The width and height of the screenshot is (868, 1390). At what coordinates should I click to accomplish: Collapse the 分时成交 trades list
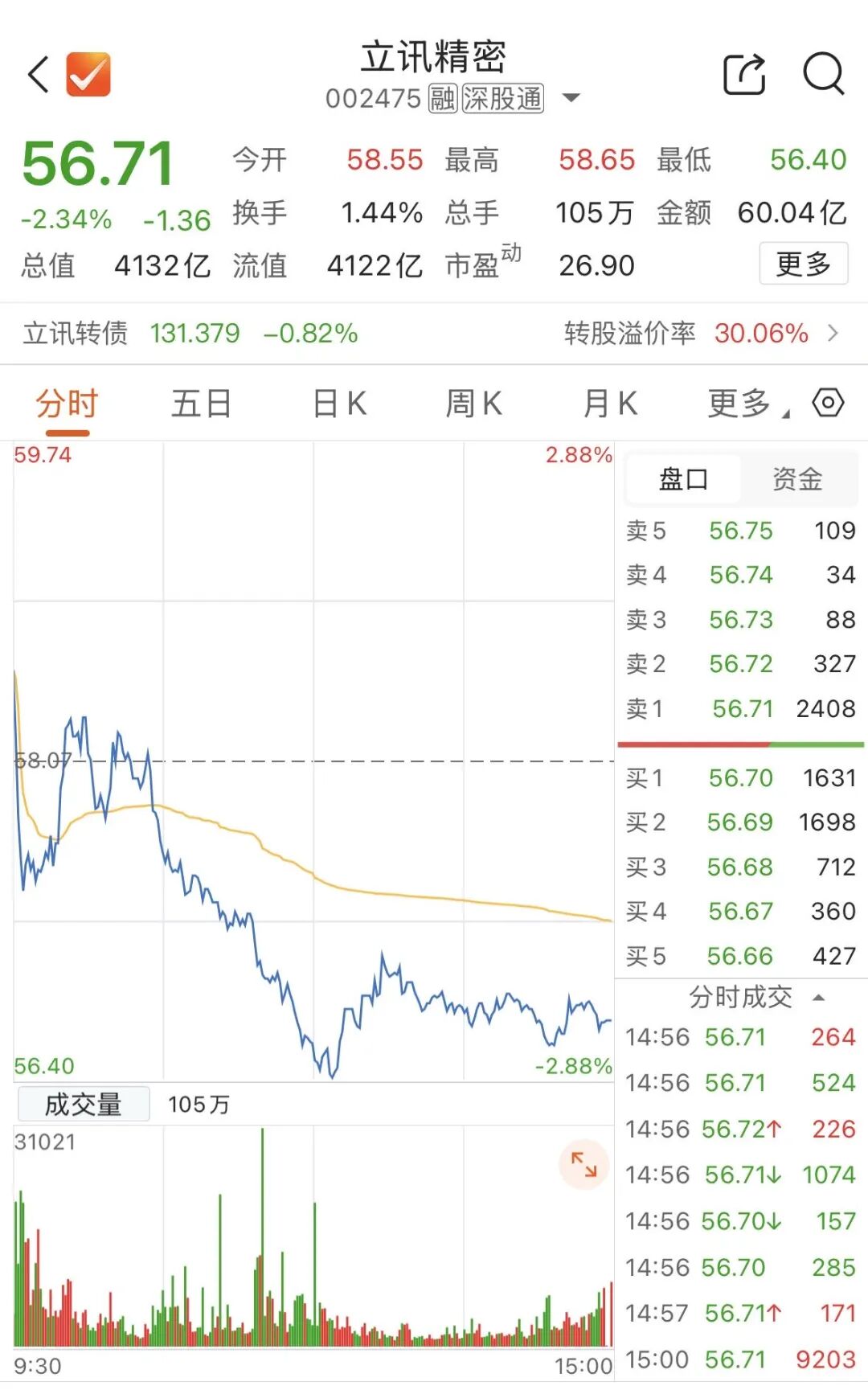819,998
